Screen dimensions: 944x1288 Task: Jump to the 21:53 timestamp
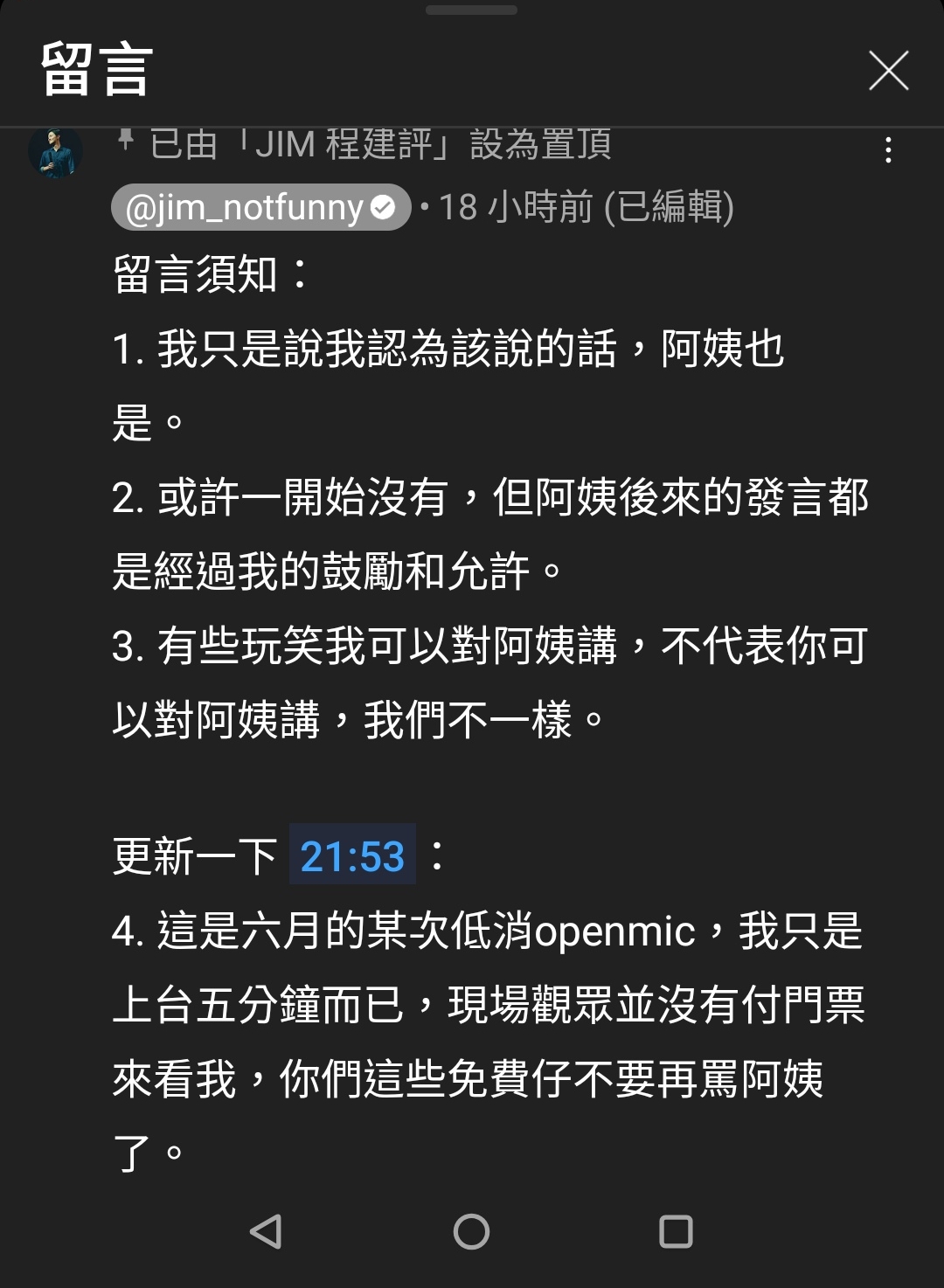(x=352, y=855)
